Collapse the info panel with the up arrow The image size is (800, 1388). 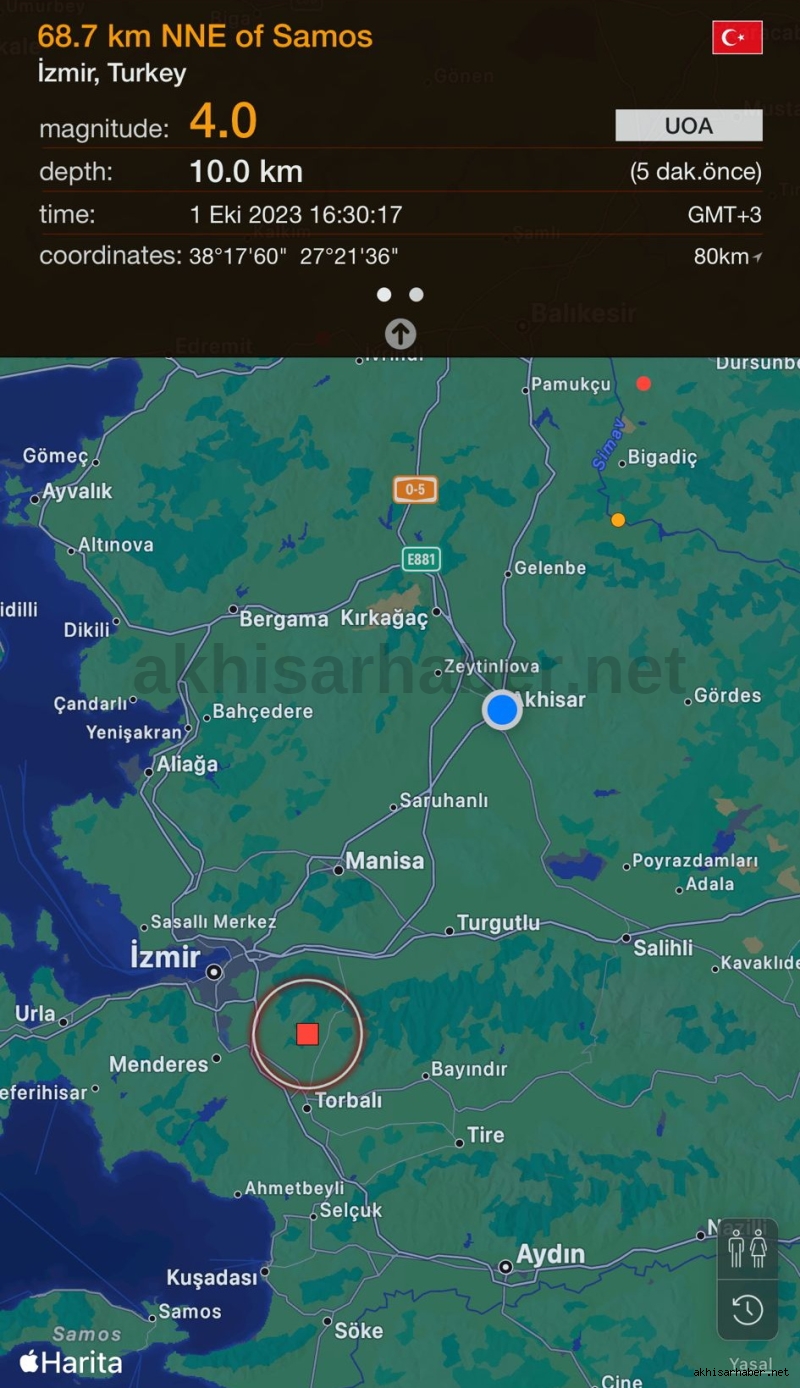(x=400, y=334)
